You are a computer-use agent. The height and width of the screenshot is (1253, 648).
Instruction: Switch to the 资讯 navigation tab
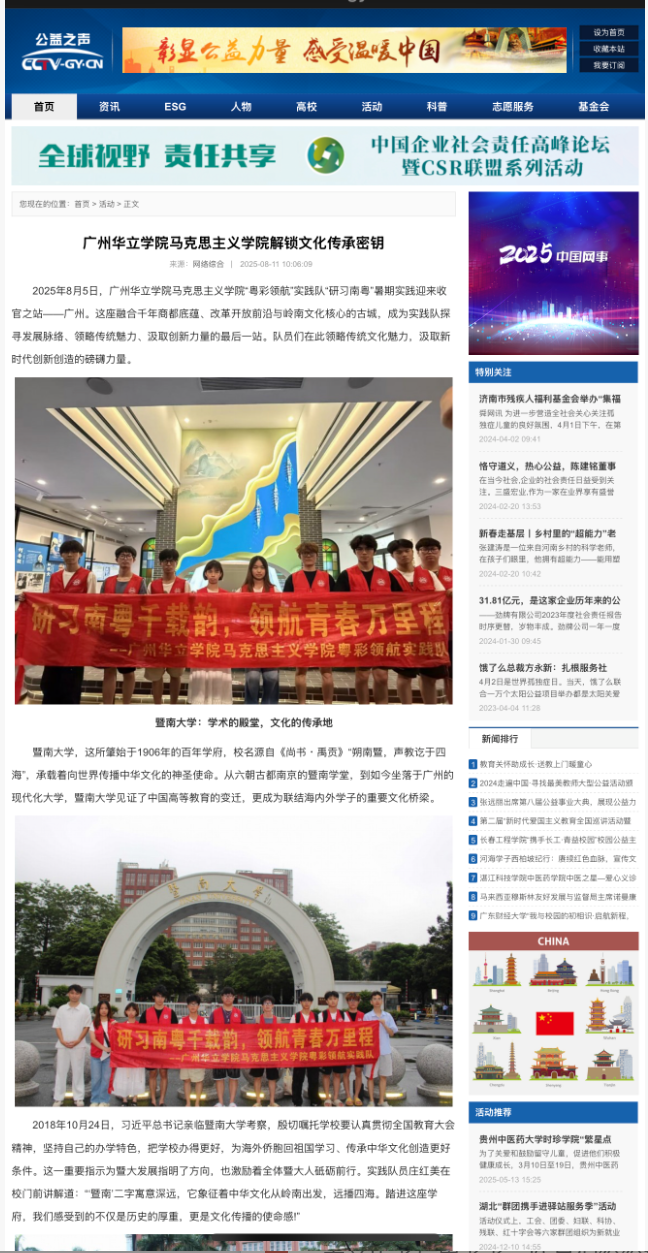pyautogui.click(x=109, y=107)
